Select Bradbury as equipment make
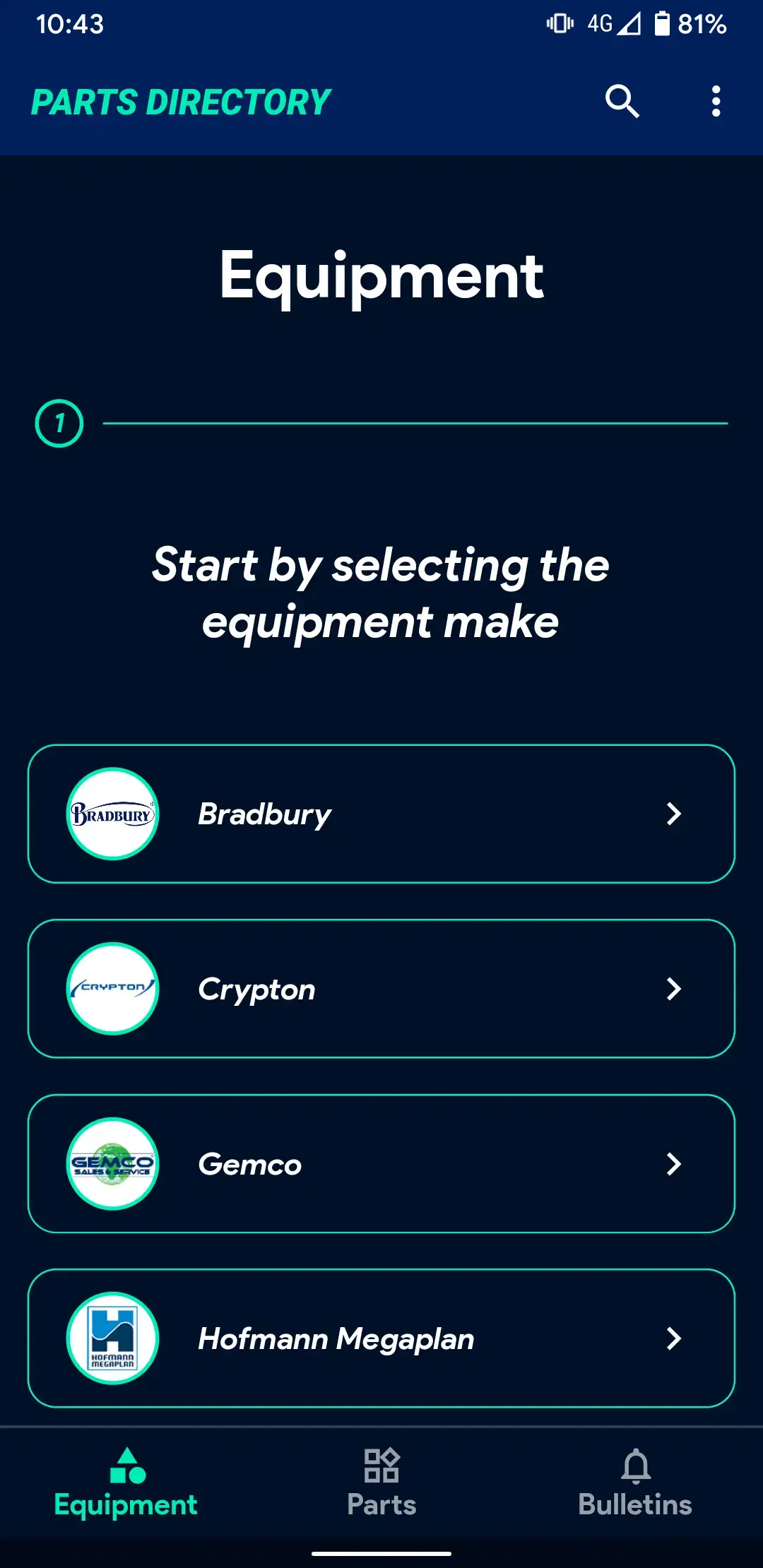This screenshot has width=763, height=1568. (381, 814)
